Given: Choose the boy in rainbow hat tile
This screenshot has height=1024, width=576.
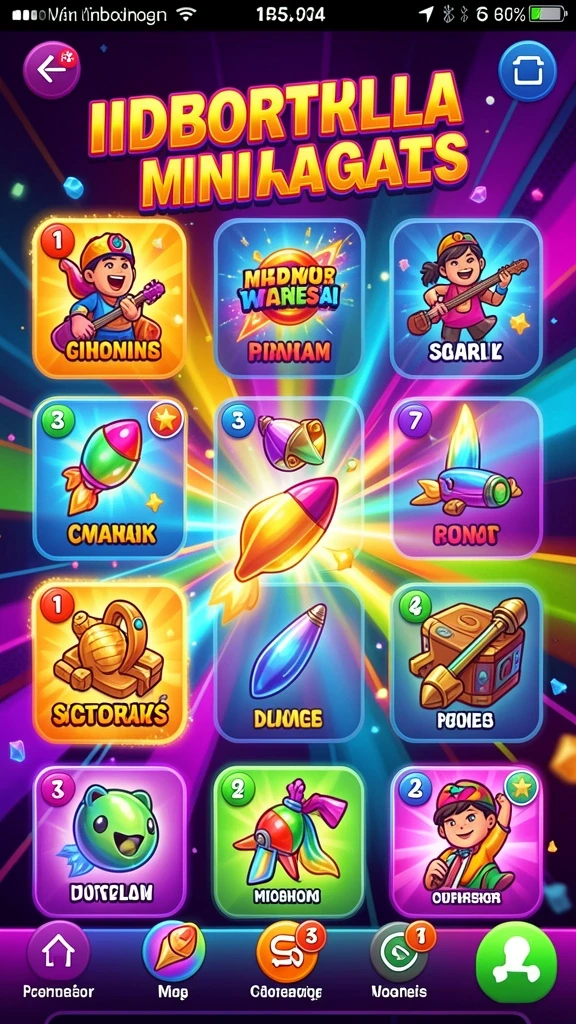Looking at the screenshot, I should click(x=466, y=841).
